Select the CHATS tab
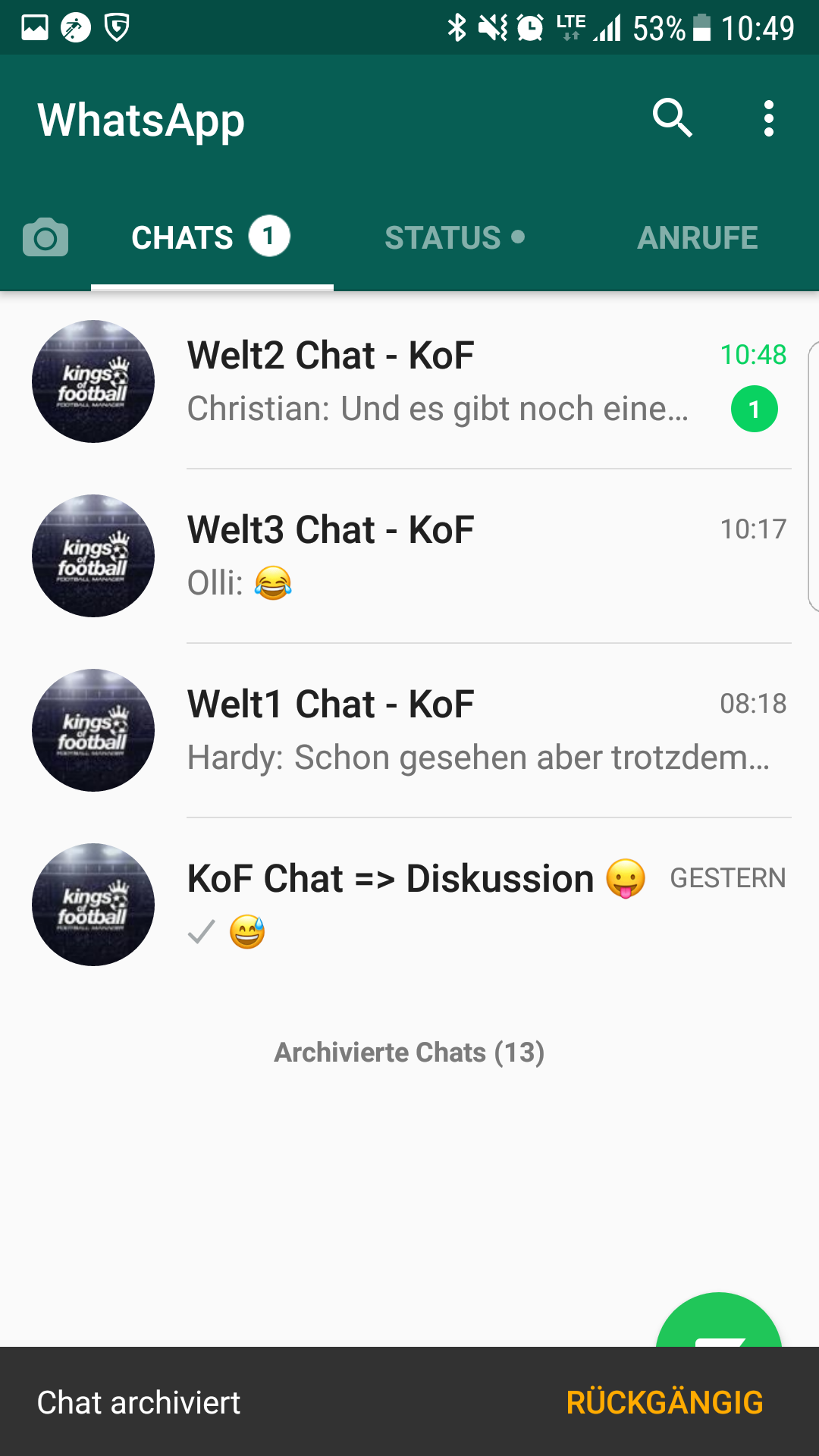819x1456 pixels. coord(212,237)
